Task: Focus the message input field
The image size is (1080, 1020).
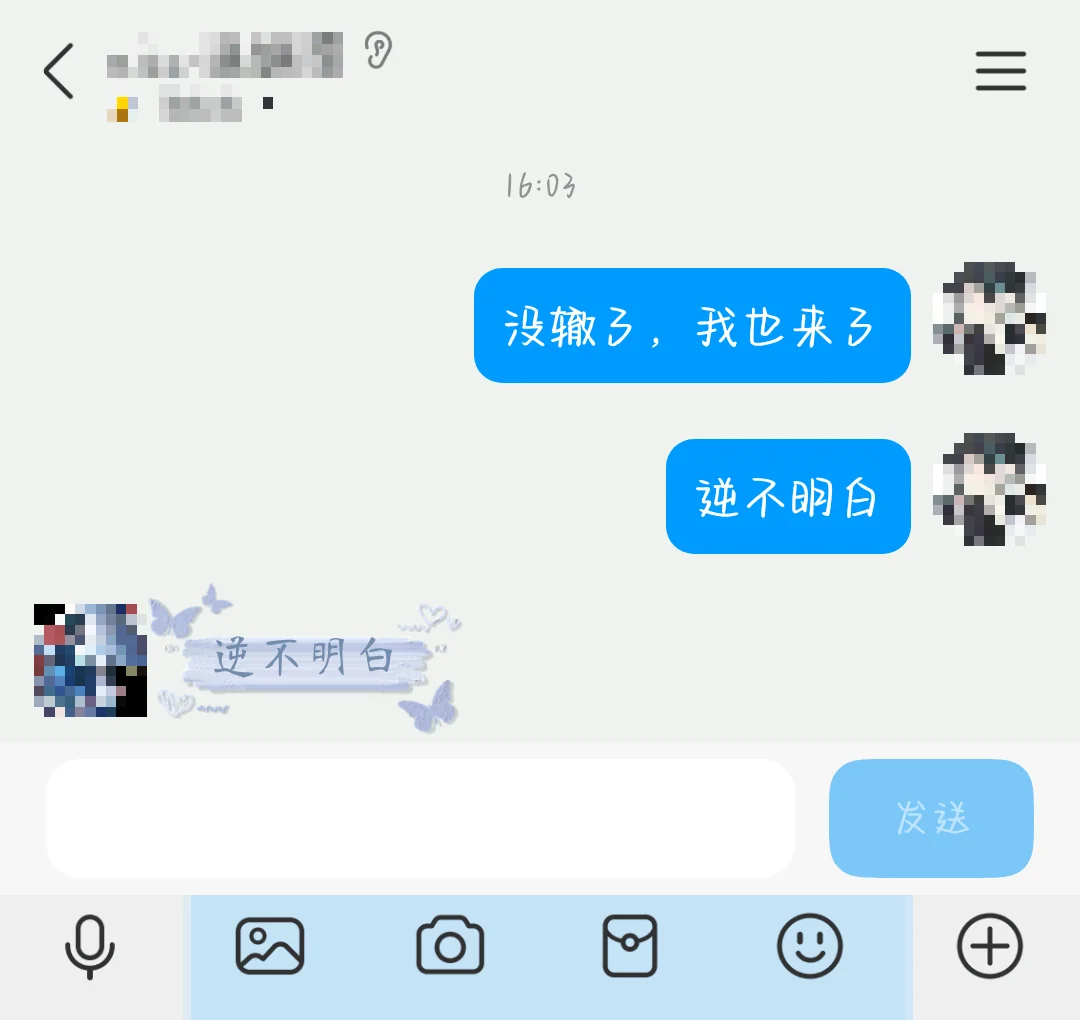Action: point(420,818)
